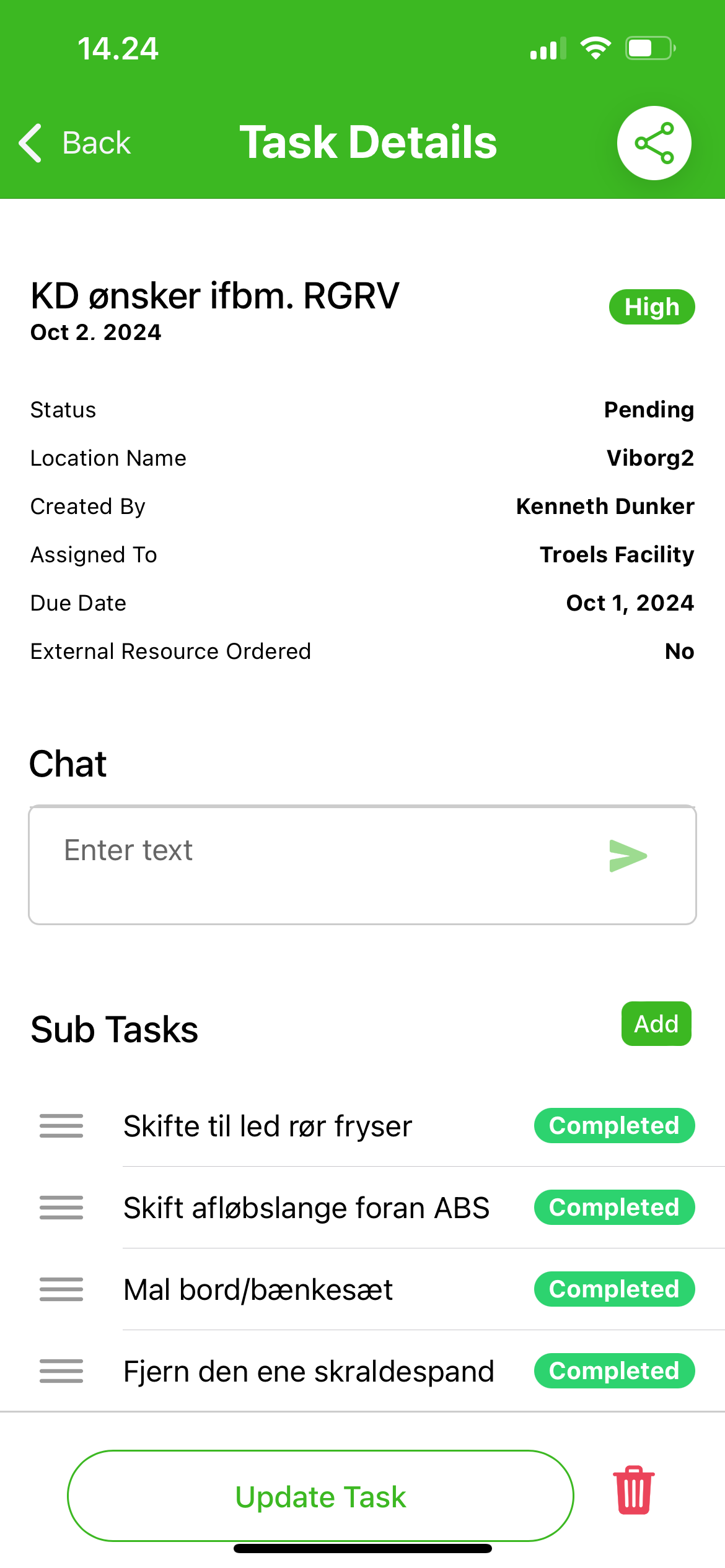Send the chat message
The width and height of the screenshot is (725, 1568).
[628, 856]
